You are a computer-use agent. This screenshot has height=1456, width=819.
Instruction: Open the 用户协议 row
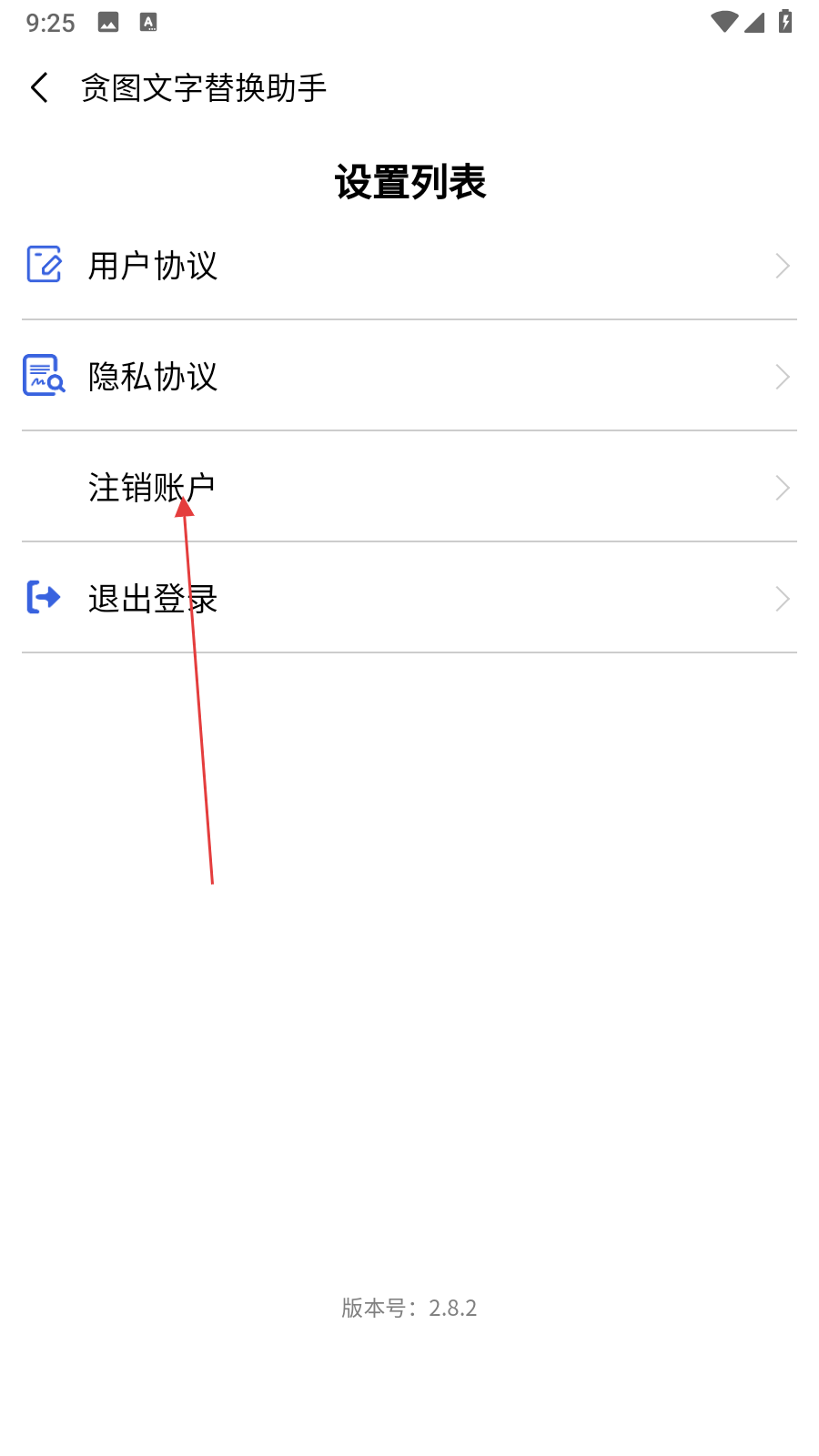point(409,266)
